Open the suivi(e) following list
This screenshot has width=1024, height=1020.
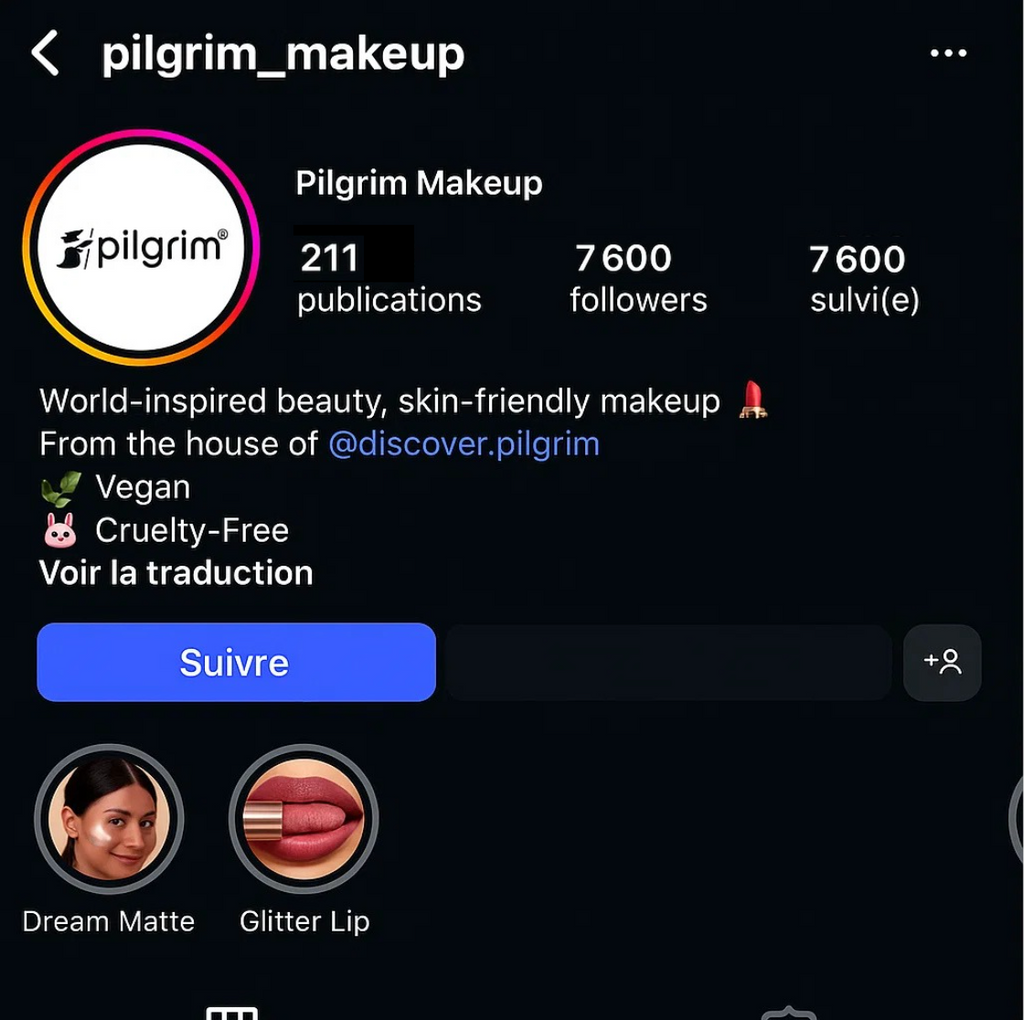pos(863,278)
